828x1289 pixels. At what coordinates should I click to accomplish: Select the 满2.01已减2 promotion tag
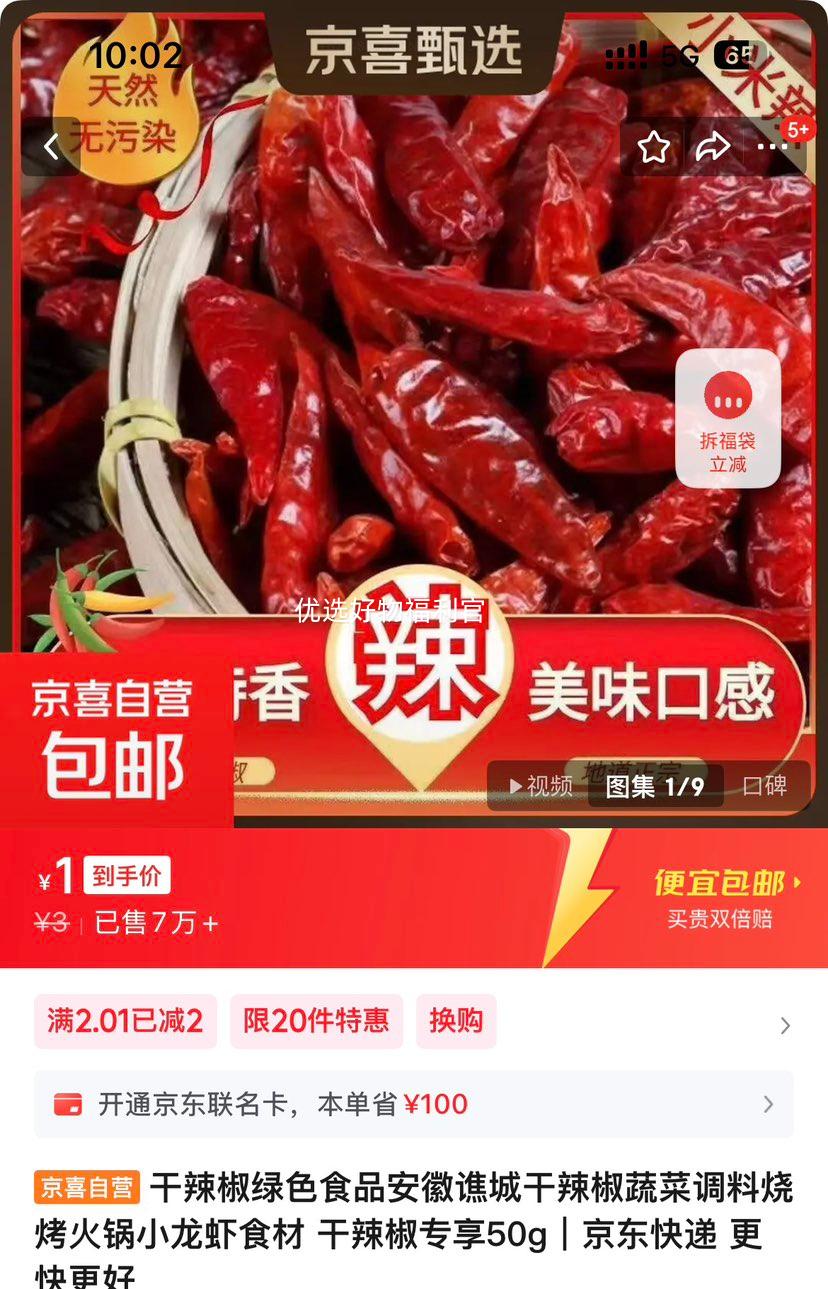125,1022
